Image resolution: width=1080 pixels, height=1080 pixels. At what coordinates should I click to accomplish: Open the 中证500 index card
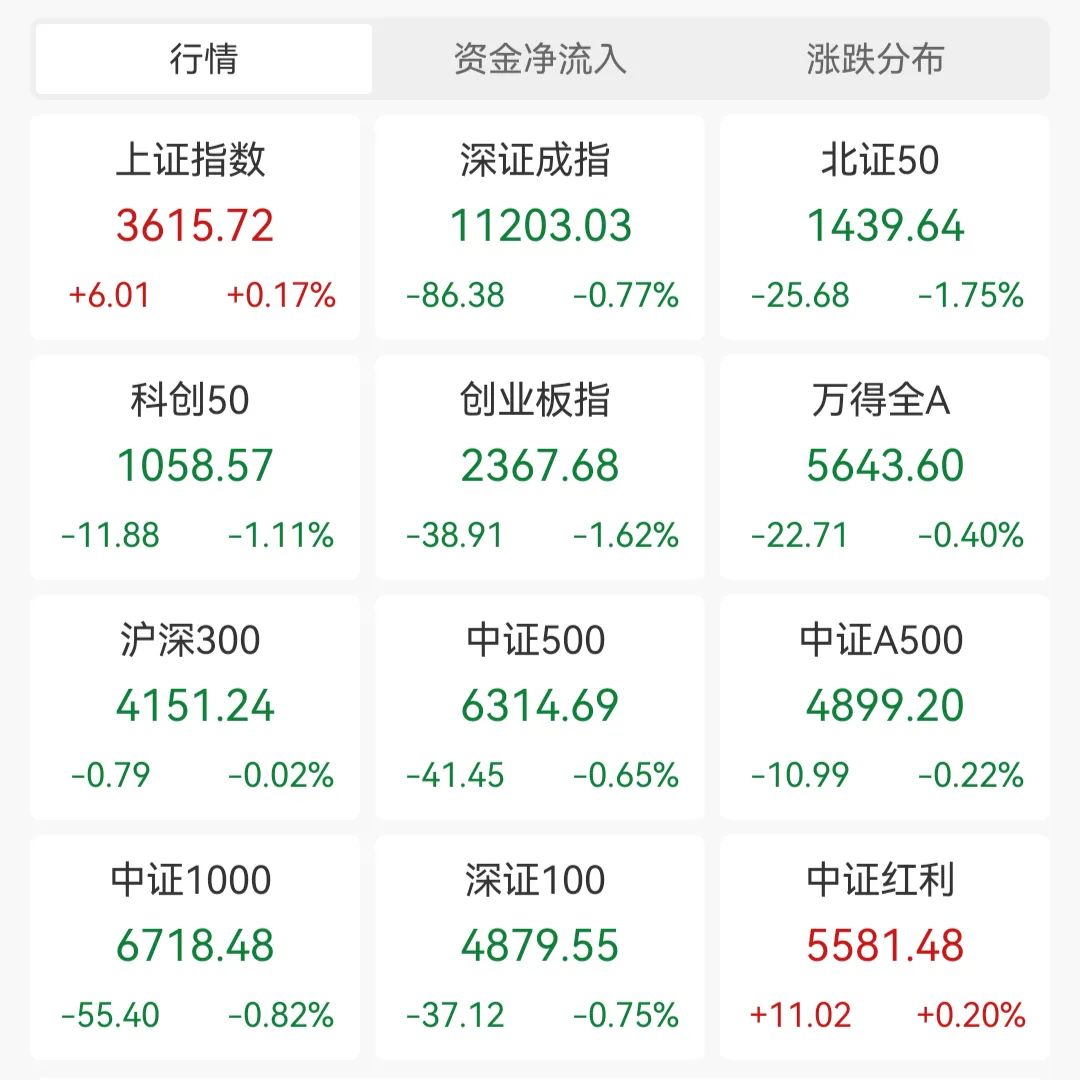click(x=540, y=707)
